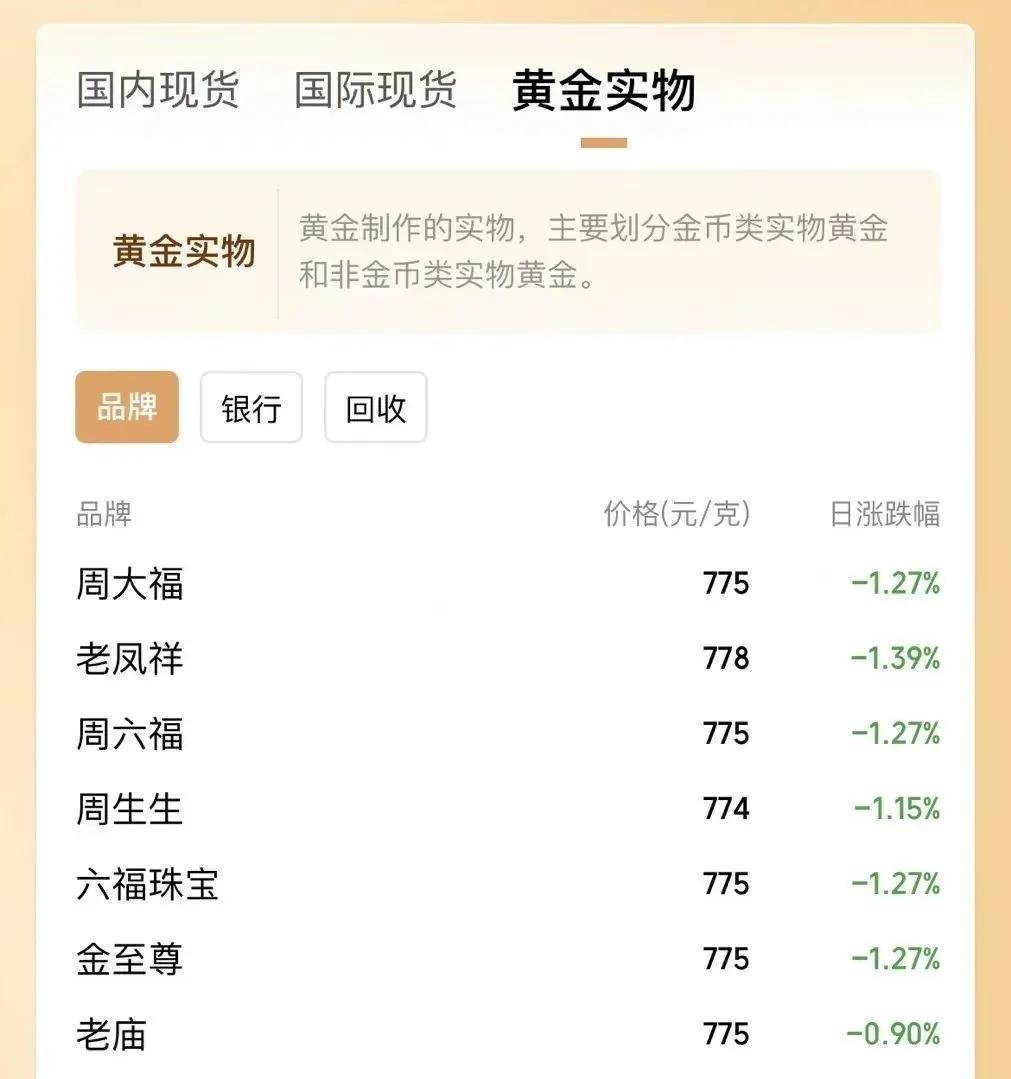
Task: Open the 周生生 gold price row
Action: 508,808
